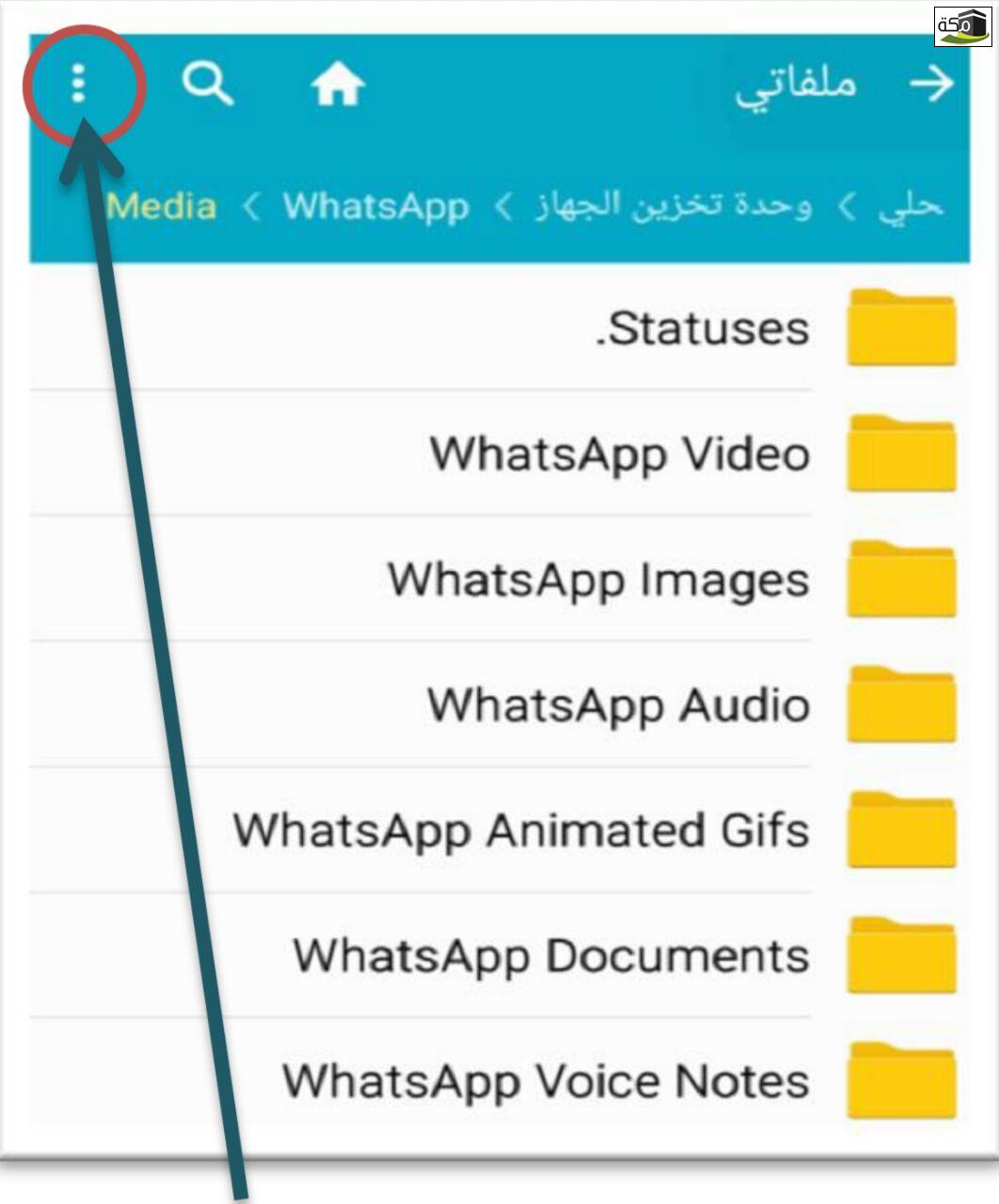This screenshot has height=1204, width=999.
Task: Open the WhatsApp Animated Gifs folder
Action: click(521, 831)
